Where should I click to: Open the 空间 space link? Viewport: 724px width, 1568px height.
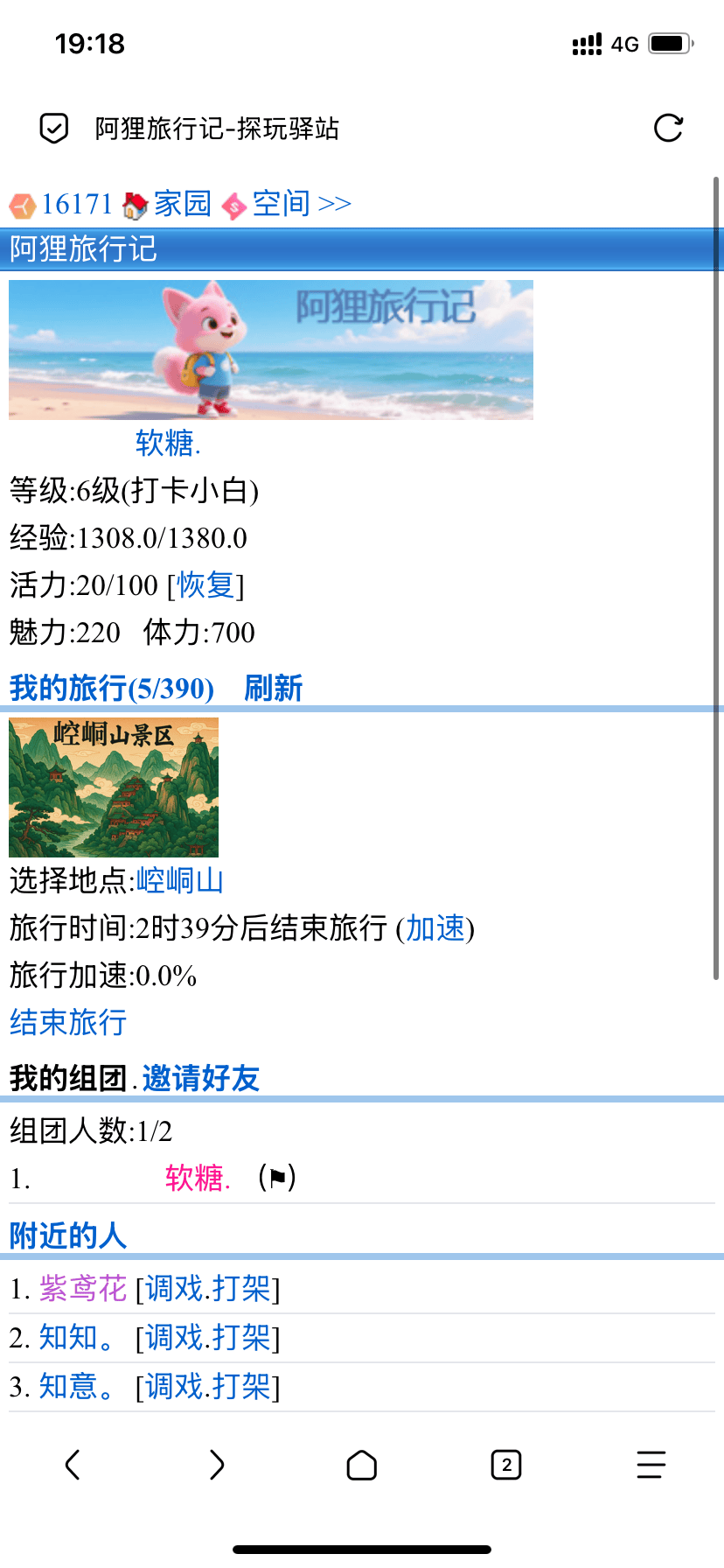pyautogui.click(x=281, y=204)
